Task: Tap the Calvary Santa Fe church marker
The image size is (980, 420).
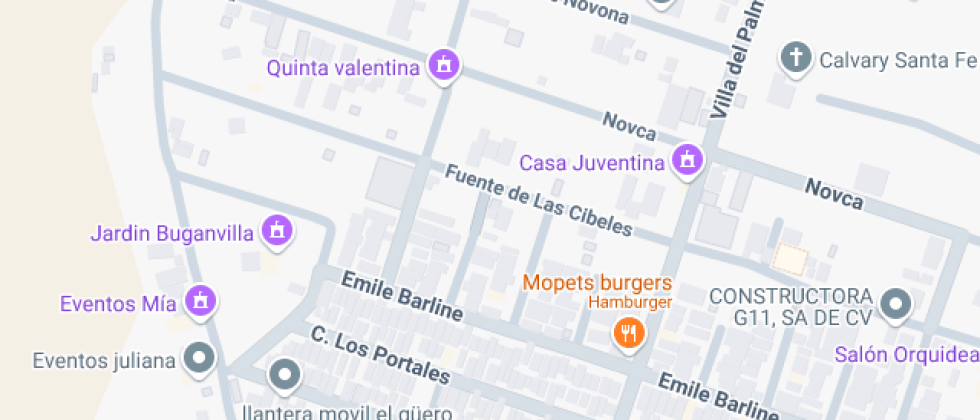Action: (x=795, y=58)
